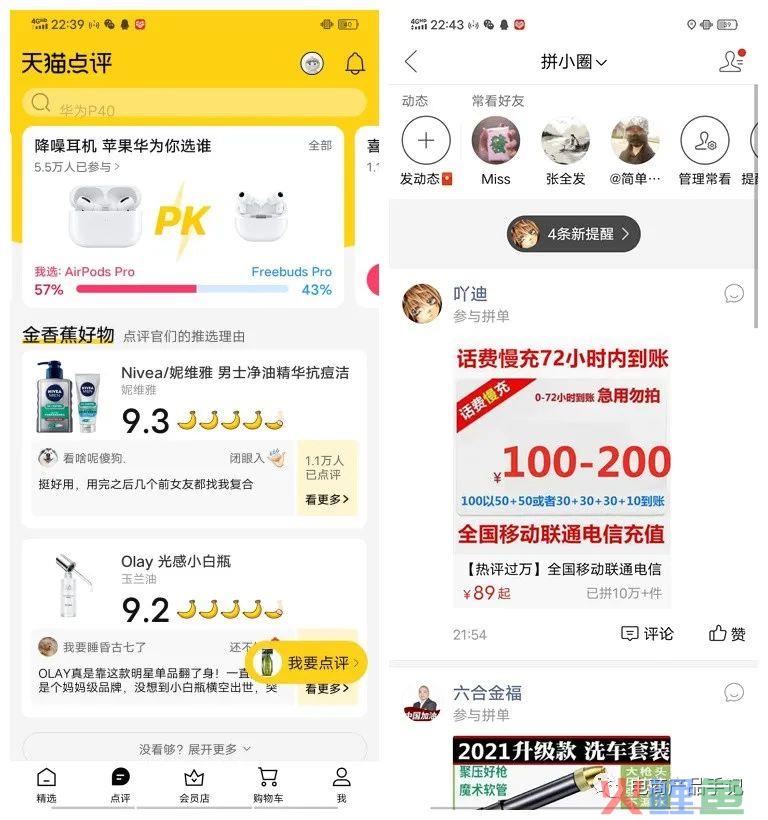Open the profile avatar beside the bell
768x820 pixels.
312,64
